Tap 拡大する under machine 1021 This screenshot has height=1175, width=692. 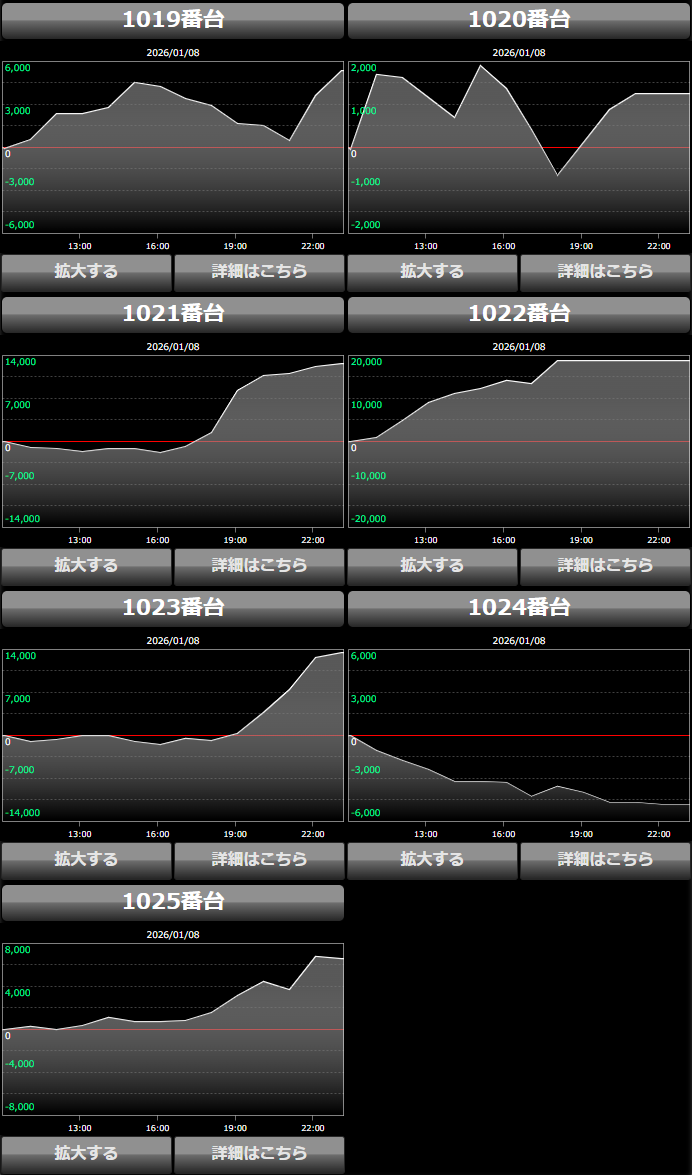click(x=86, y=565)
